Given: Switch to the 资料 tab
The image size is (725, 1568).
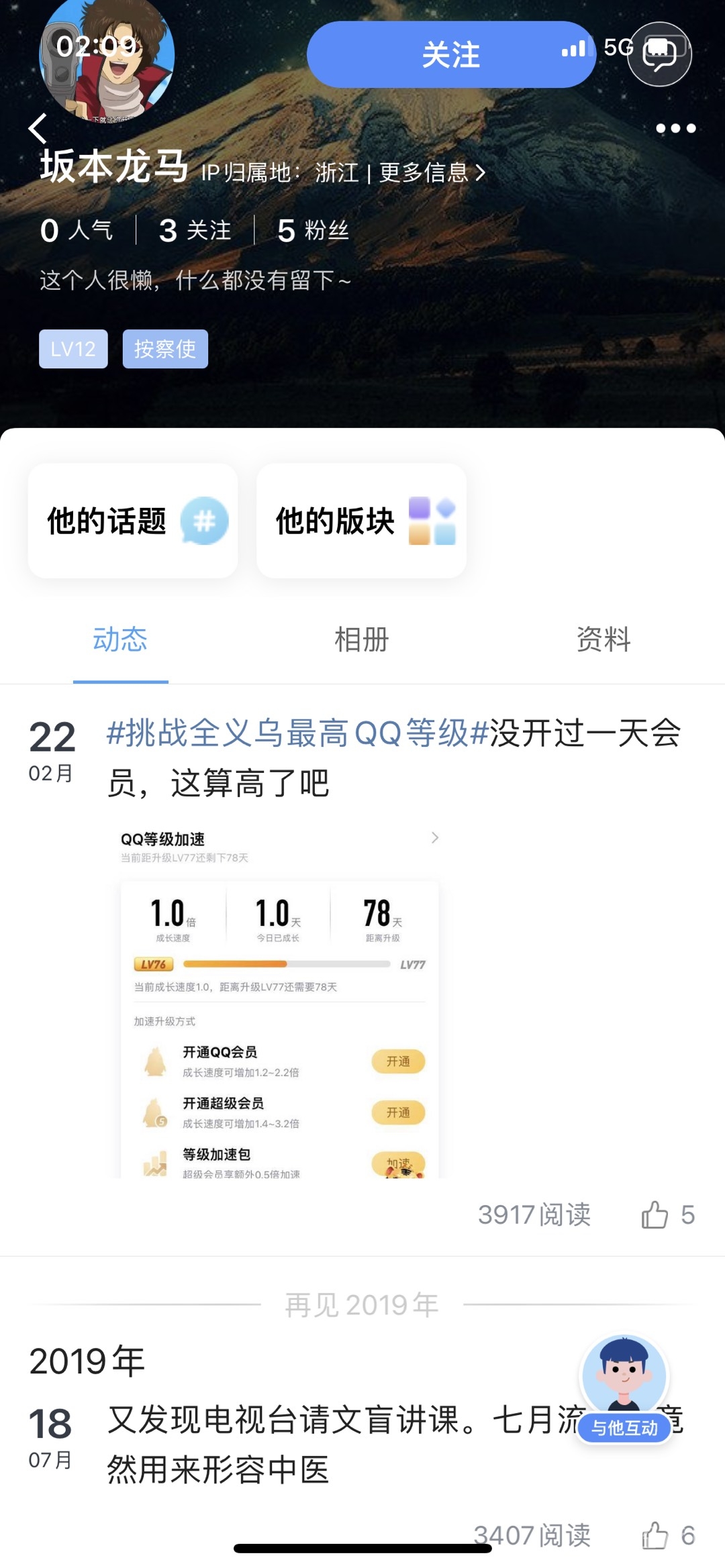Looking at the screenshot, I should tap(603, 639).
